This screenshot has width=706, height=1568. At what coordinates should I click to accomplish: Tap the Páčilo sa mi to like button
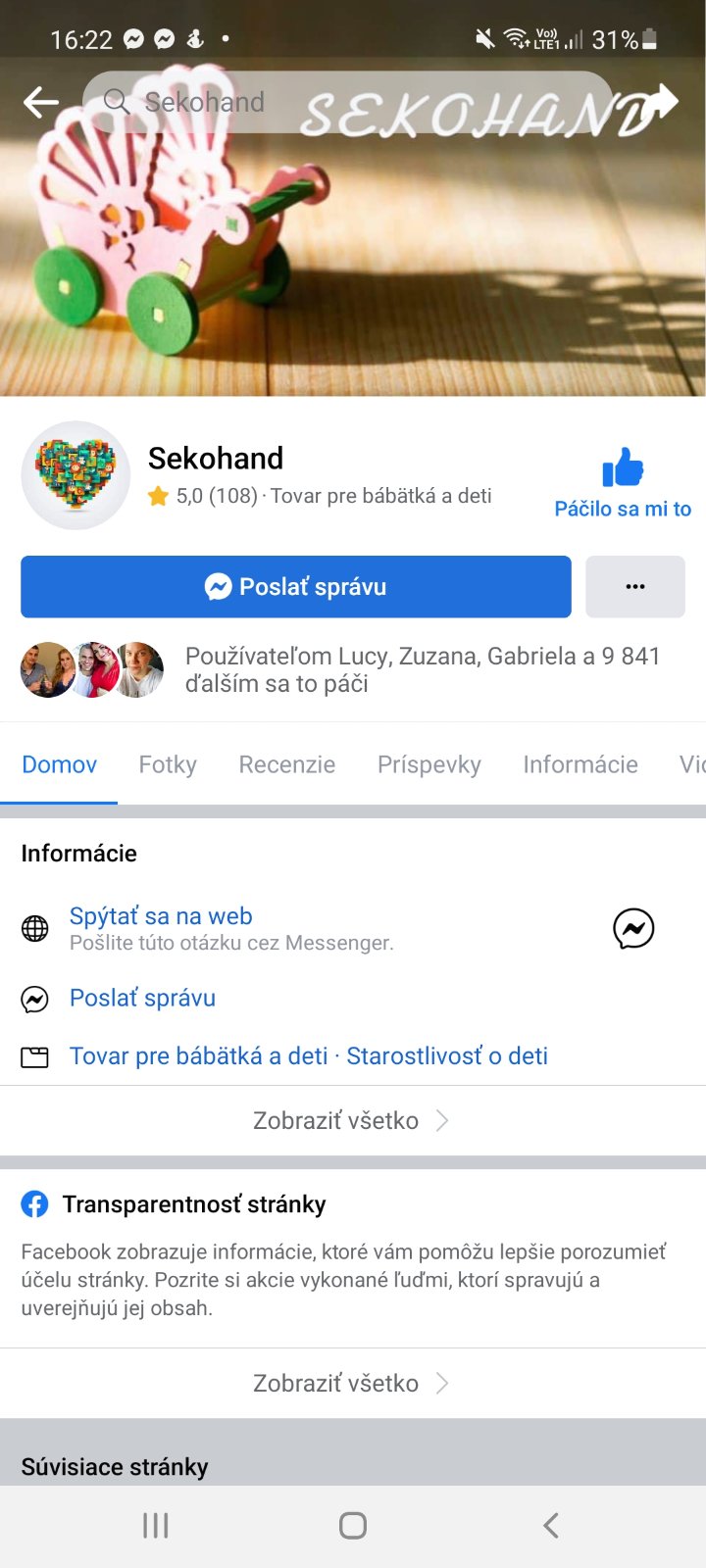click(x=623, y=482)
